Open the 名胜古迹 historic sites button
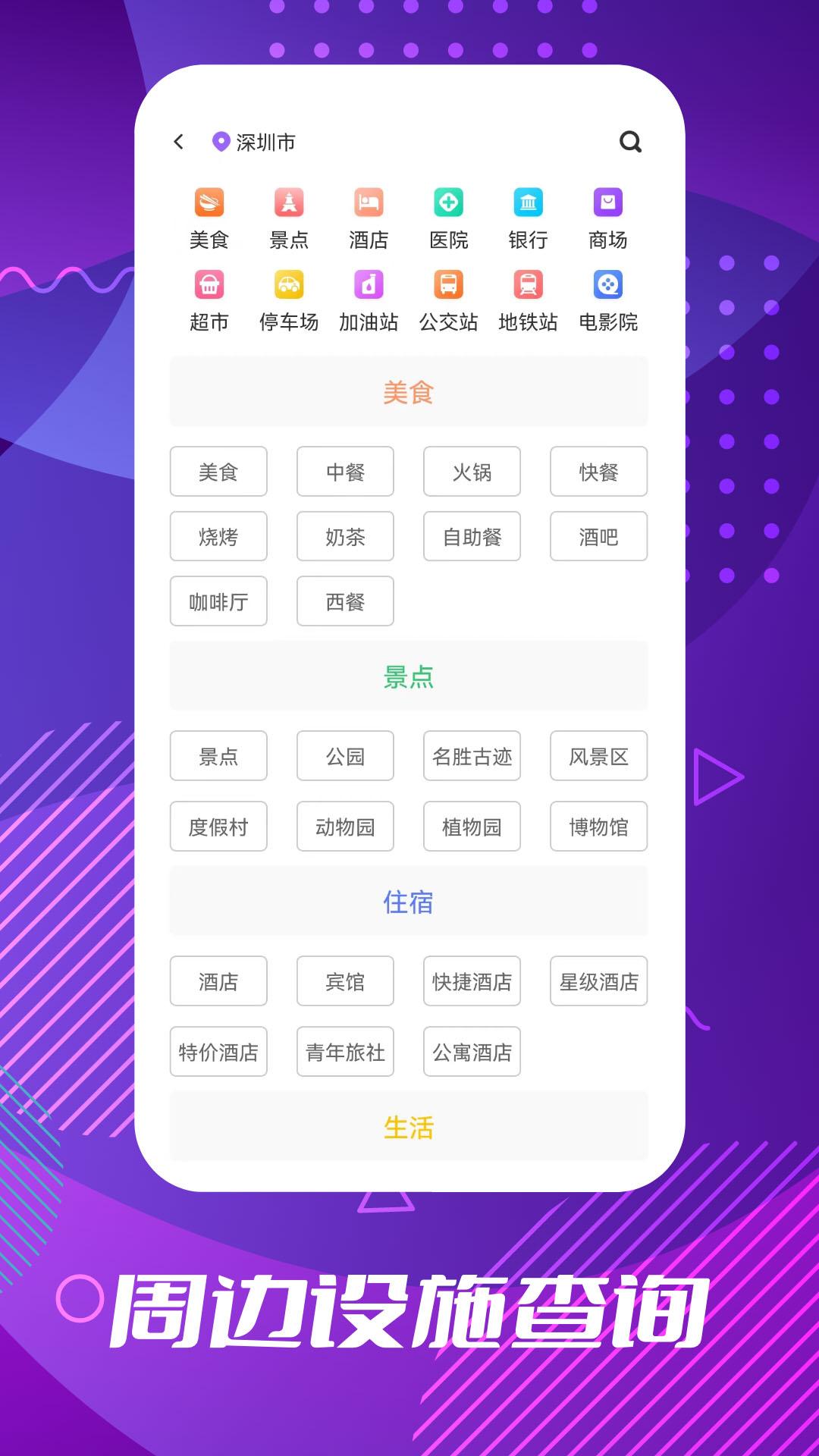This screenshot has width=819, height=1456. click(472, 756)
